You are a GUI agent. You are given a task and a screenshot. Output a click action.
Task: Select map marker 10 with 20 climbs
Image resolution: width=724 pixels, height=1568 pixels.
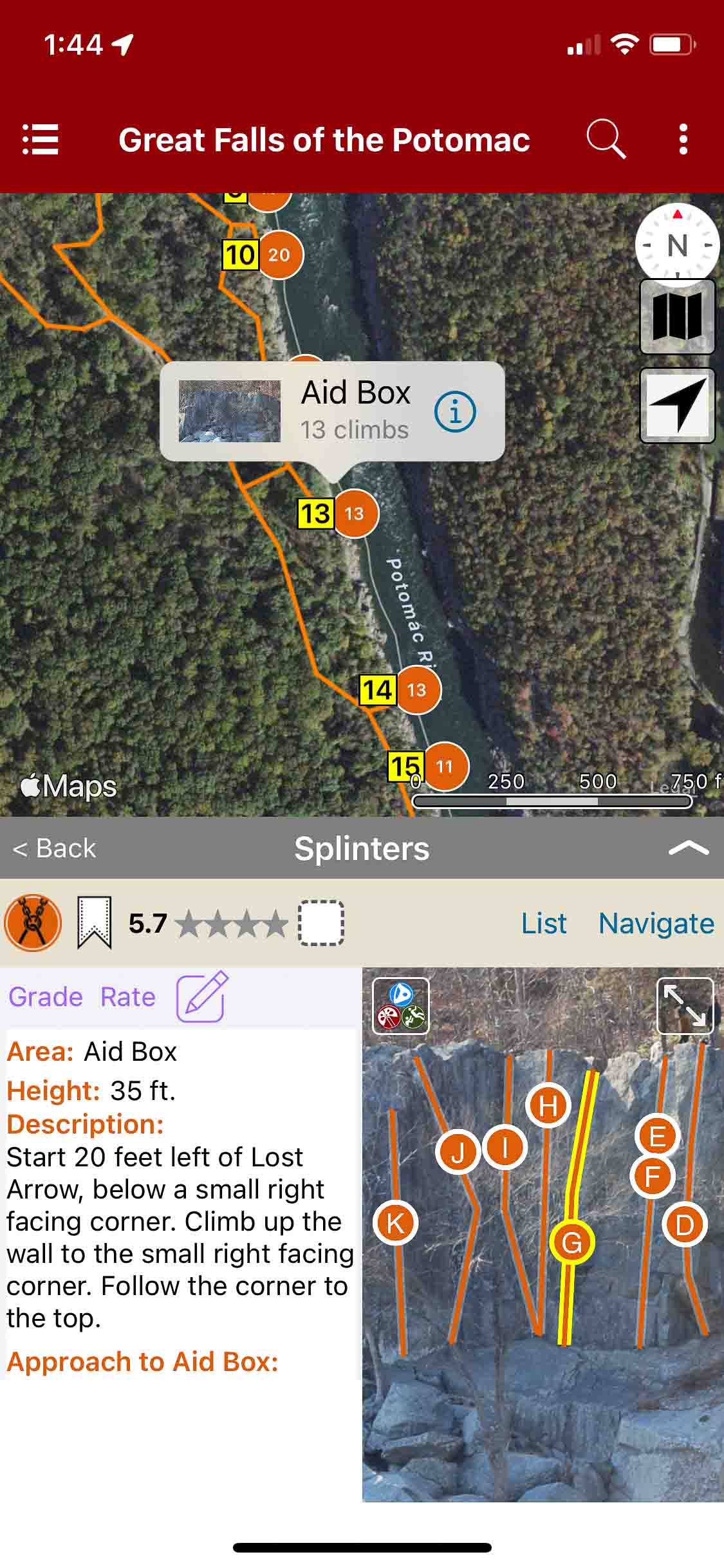click(x=279, y=255)
